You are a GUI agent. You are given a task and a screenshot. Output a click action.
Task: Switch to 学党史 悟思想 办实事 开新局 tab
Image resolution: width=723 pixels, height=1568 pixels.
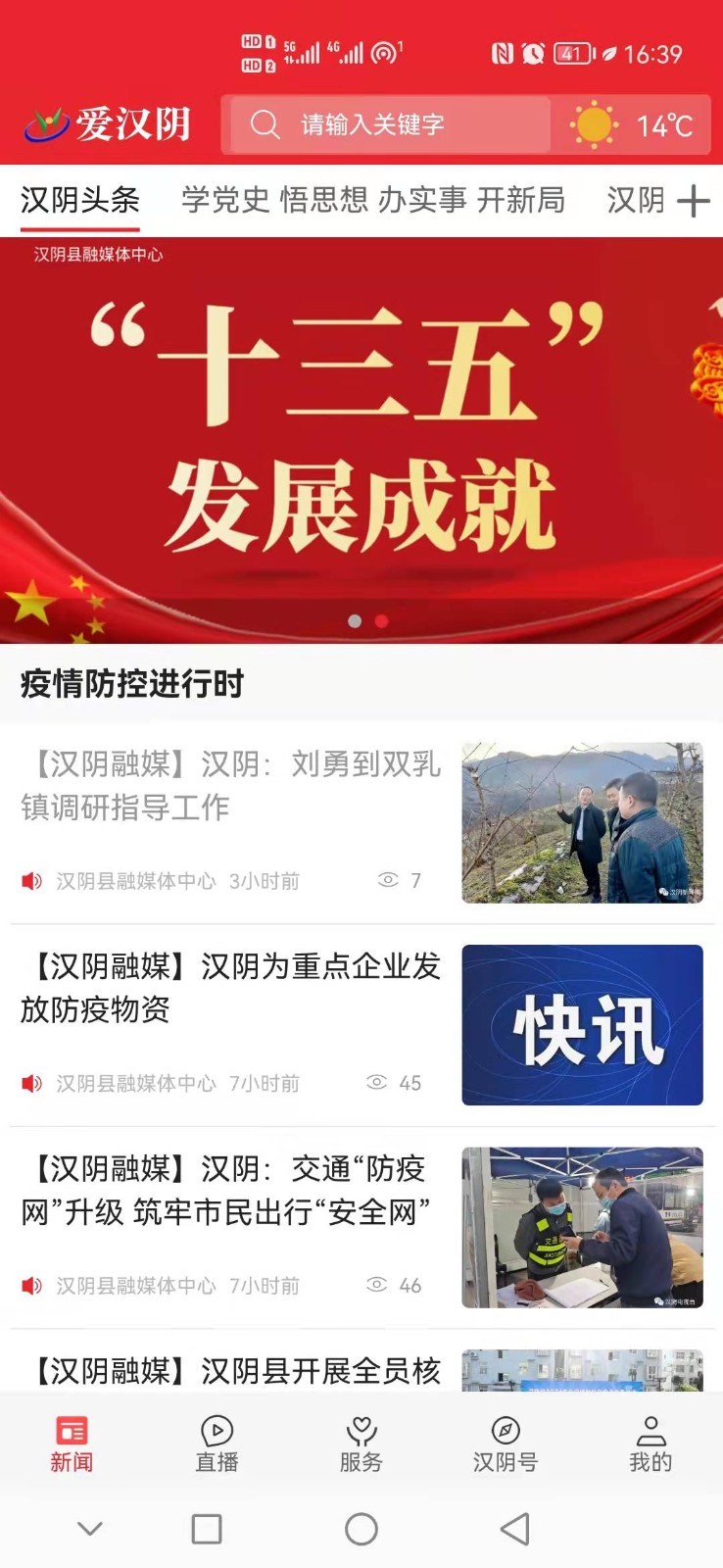tap(373, 201)
